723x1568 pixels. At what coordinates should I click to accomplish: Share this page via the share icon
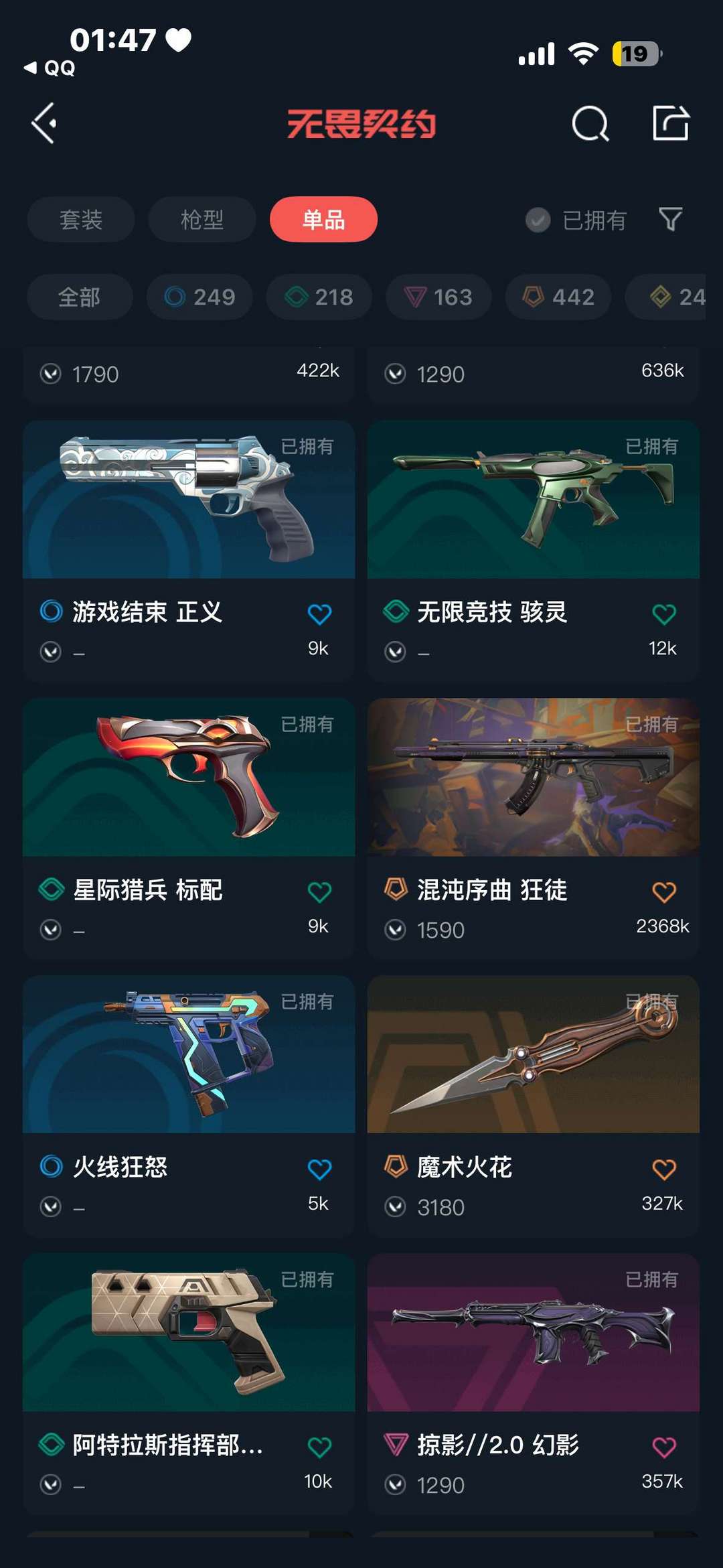pyautogui.click(x=671, y=123)
